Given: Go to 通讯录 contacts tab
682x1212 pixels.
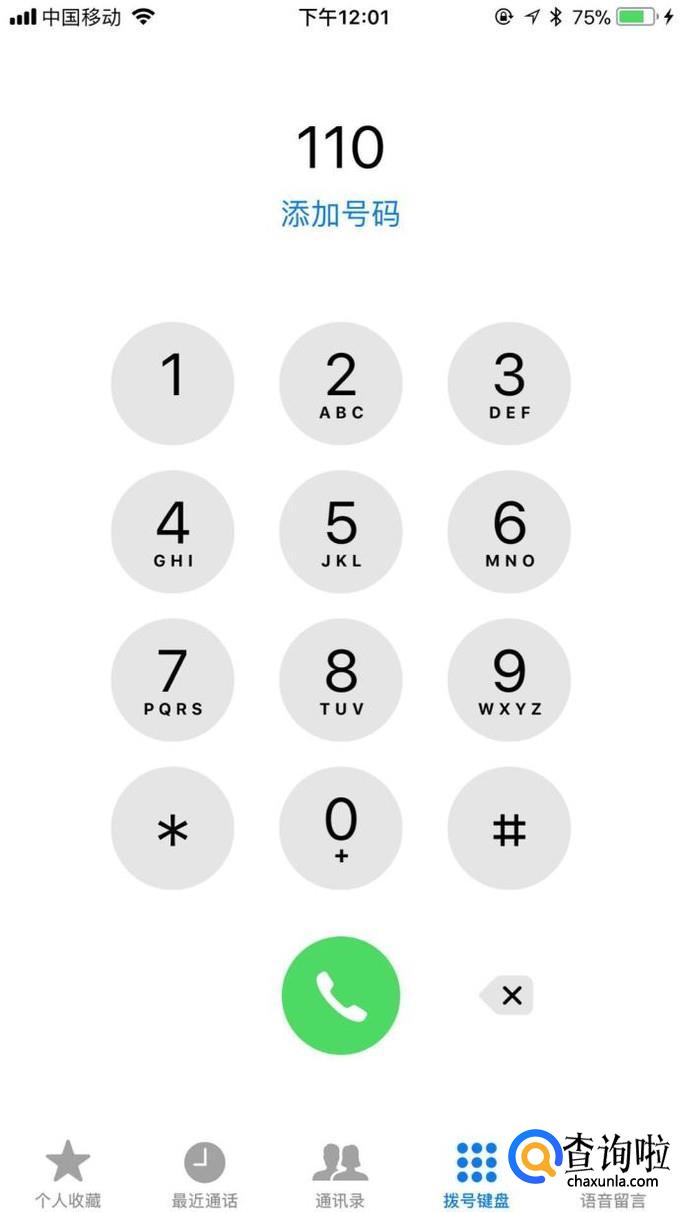Looking at the screenshot, I should click(340, 1175).
